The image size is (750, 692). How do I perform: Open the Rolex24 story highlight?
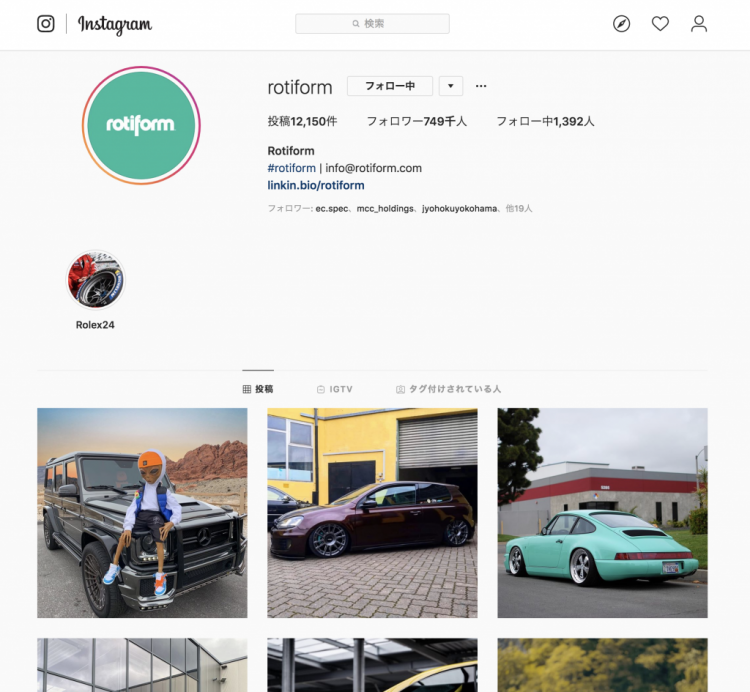point(95,281)
